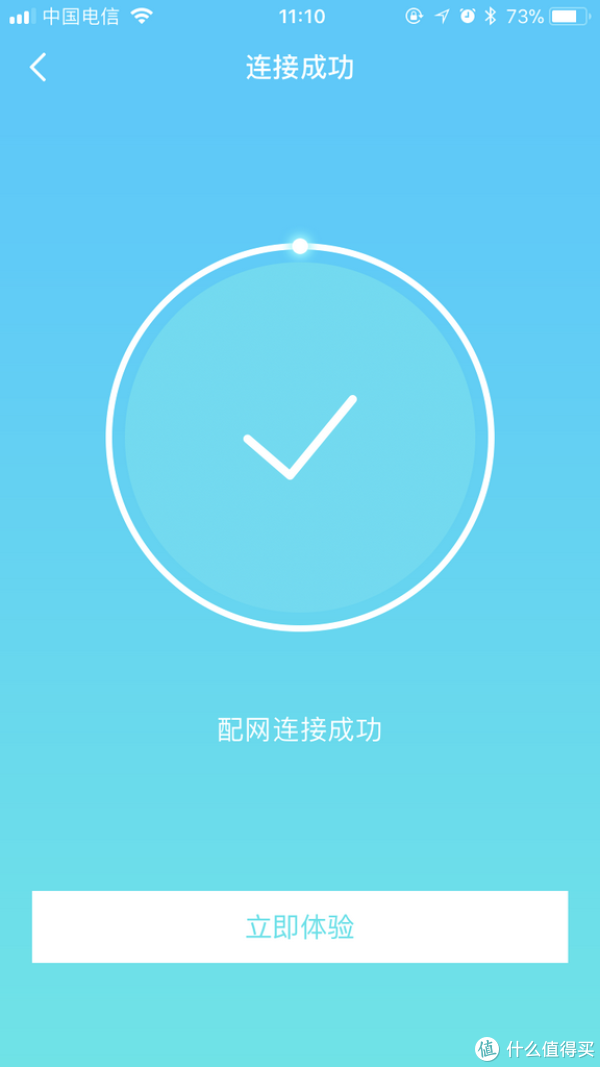
Task: Tap the 立即体验 button
Action: pyautogui.click(x=300, y=927)
